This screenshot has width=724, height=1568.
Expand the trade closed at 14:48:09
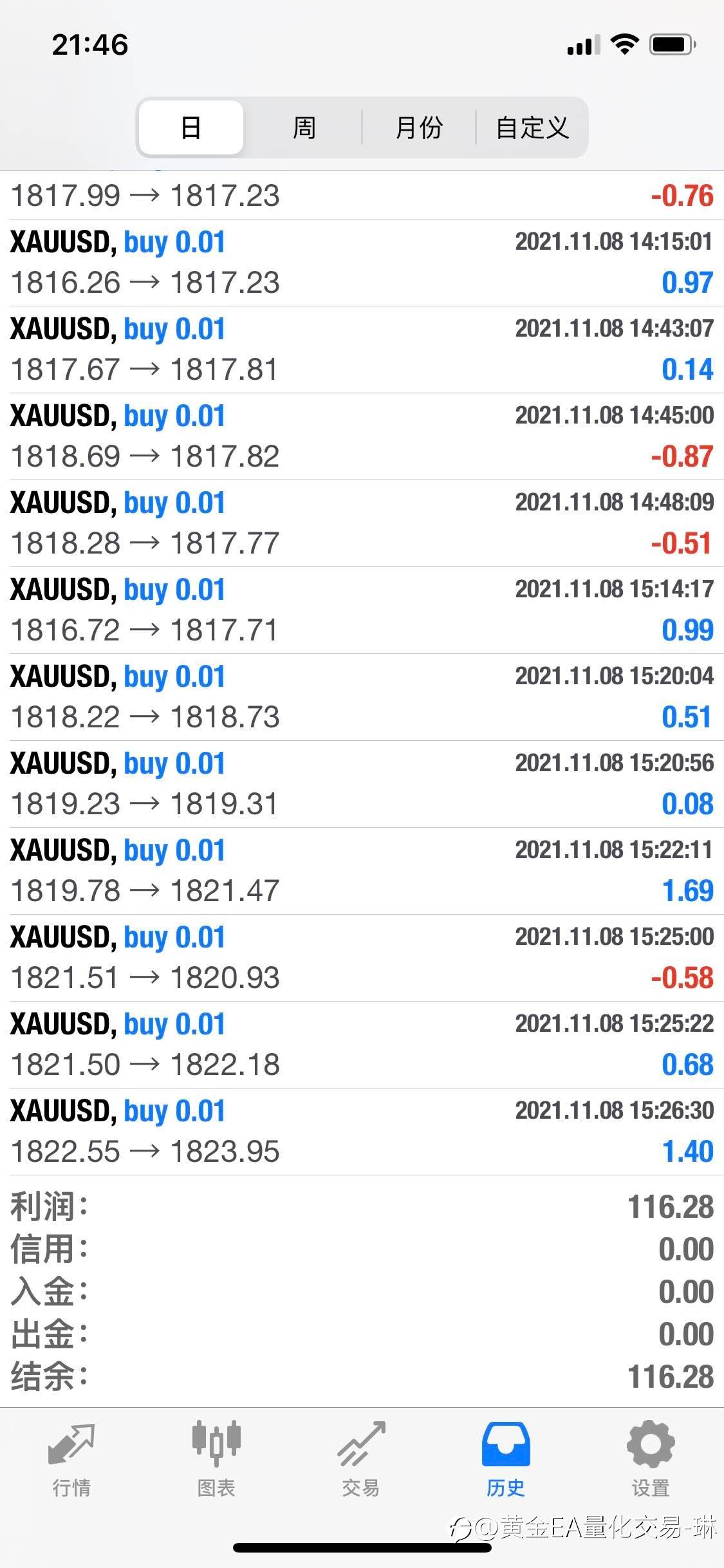(x=362, y=523)
